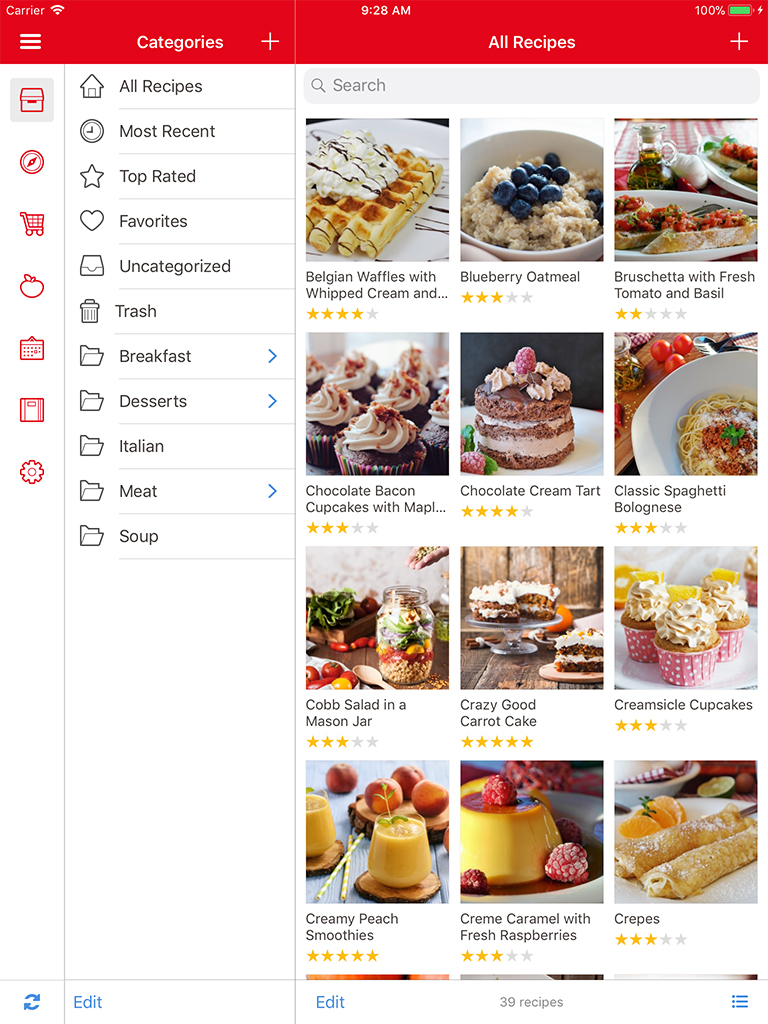Switch recipes to list view

pyautogui.click(x=739, y=1002)
